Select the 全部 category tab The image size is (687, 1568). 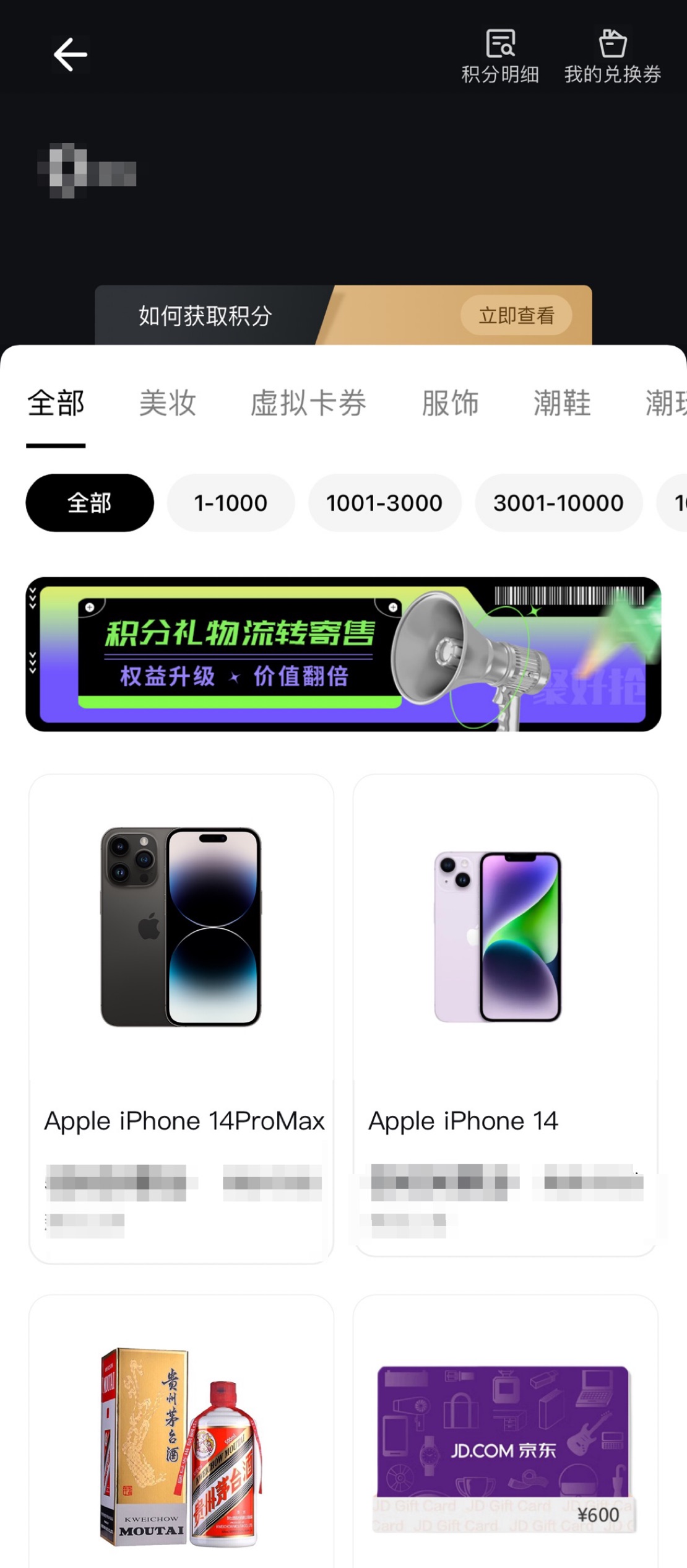(x=56, y=404)
